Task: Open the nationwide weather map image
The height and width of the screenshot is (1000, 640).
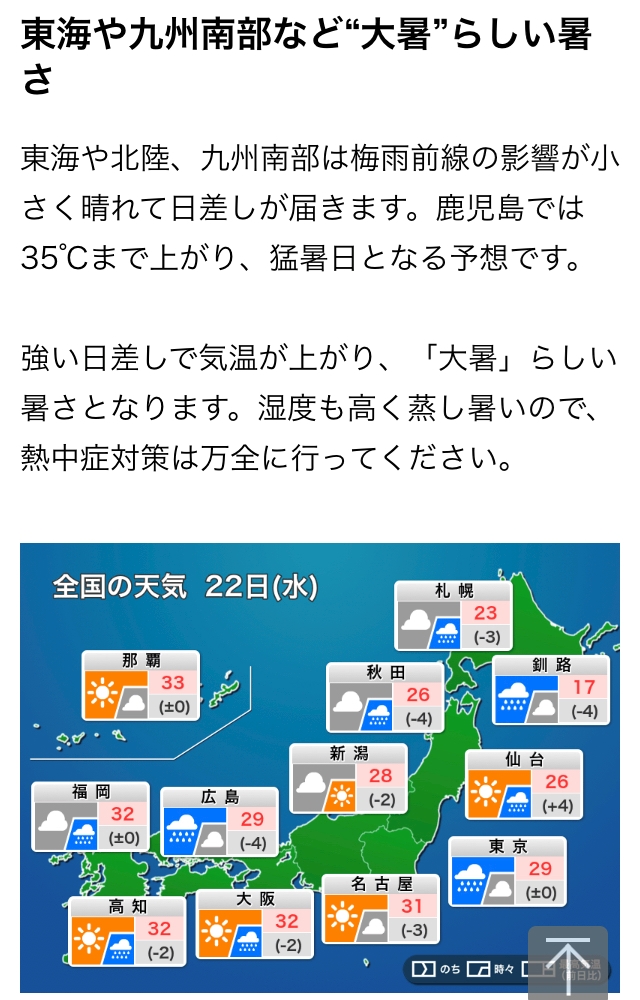Action: (320, 767)
